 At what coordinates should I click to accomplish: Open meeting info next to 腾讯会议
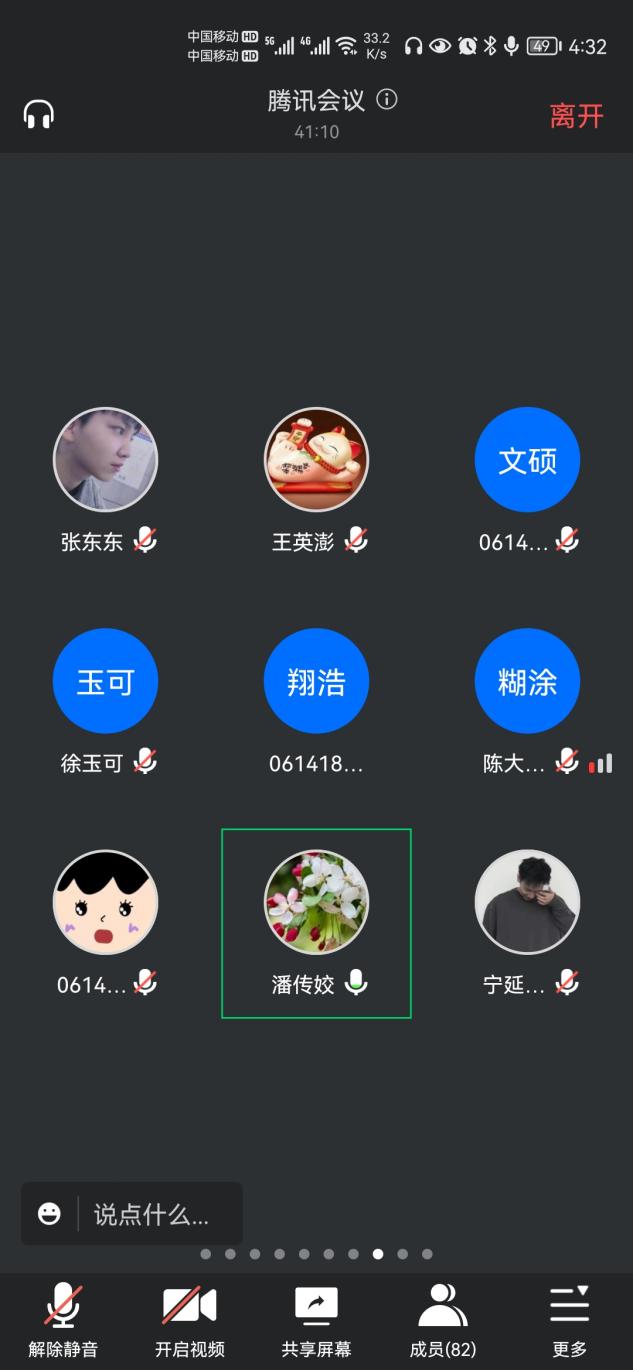pos(387,100)
